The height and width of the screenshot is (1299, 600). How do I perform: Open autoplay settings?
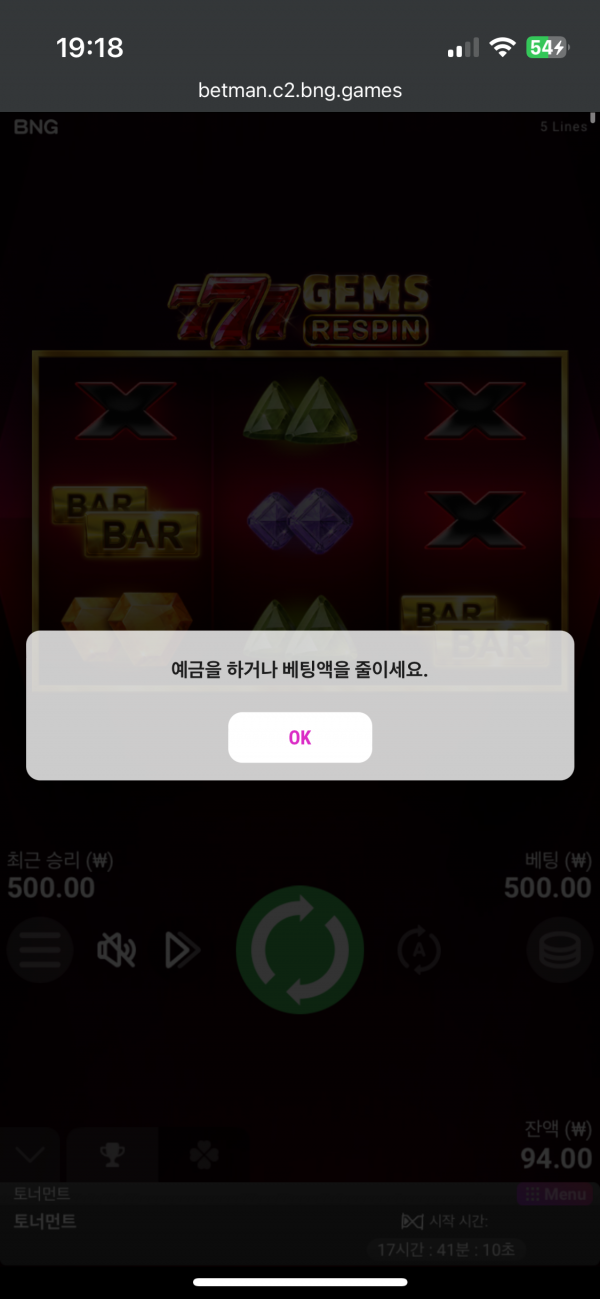point(419,950)
